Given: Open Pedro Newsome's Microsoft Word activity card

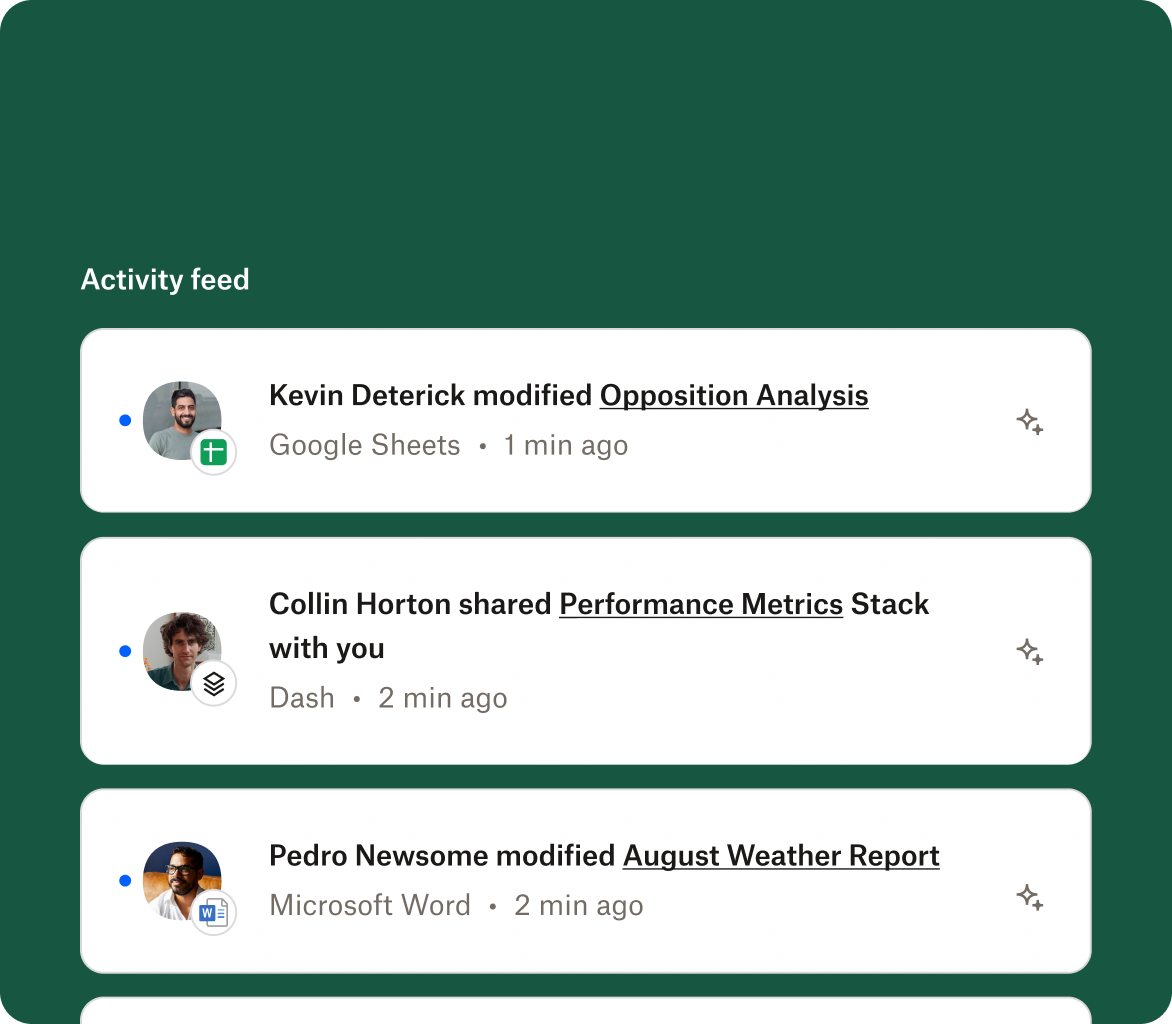Looking at the screenshot, I should (585, 881).
